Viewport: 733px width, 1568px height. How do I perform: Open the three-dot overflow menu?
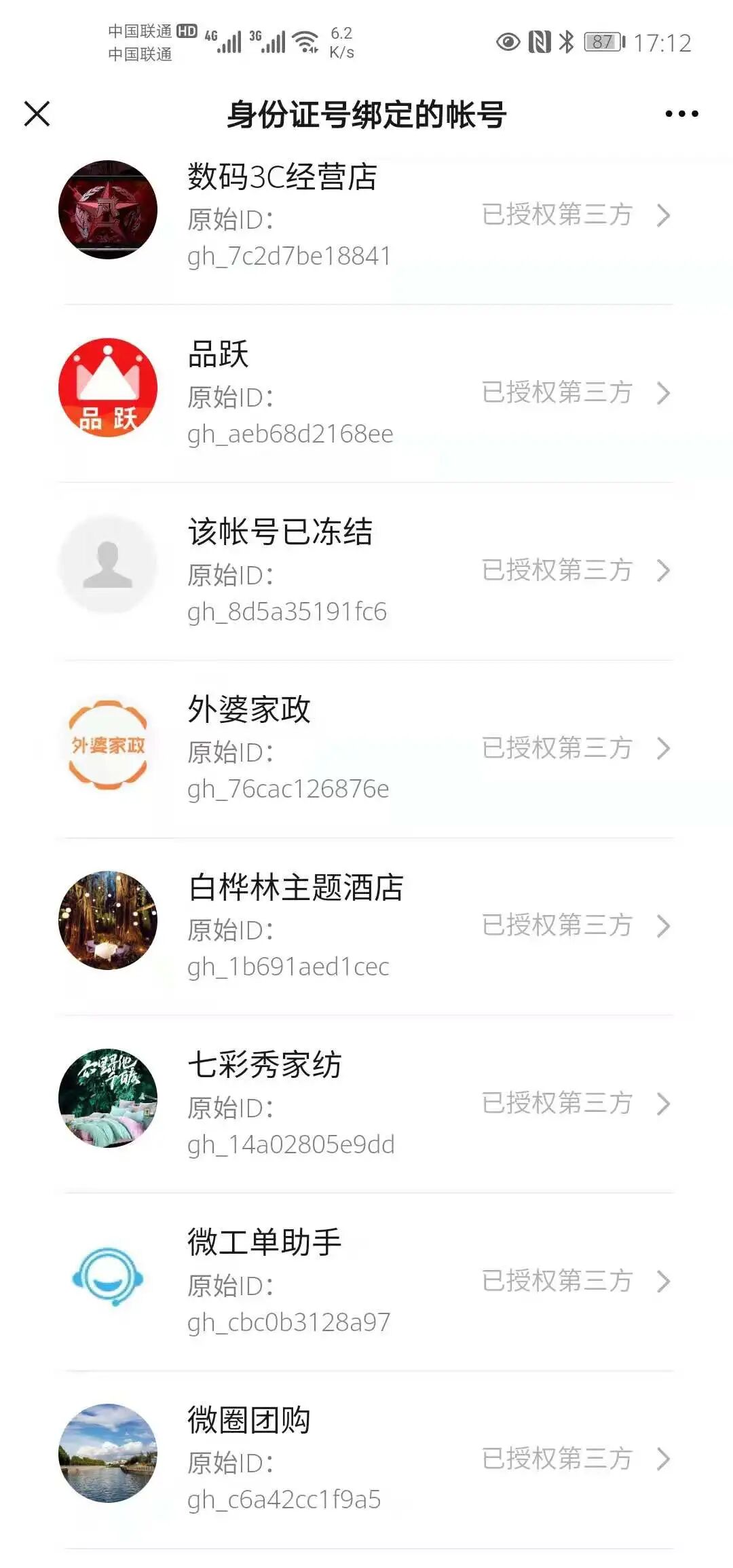[681, 114]
